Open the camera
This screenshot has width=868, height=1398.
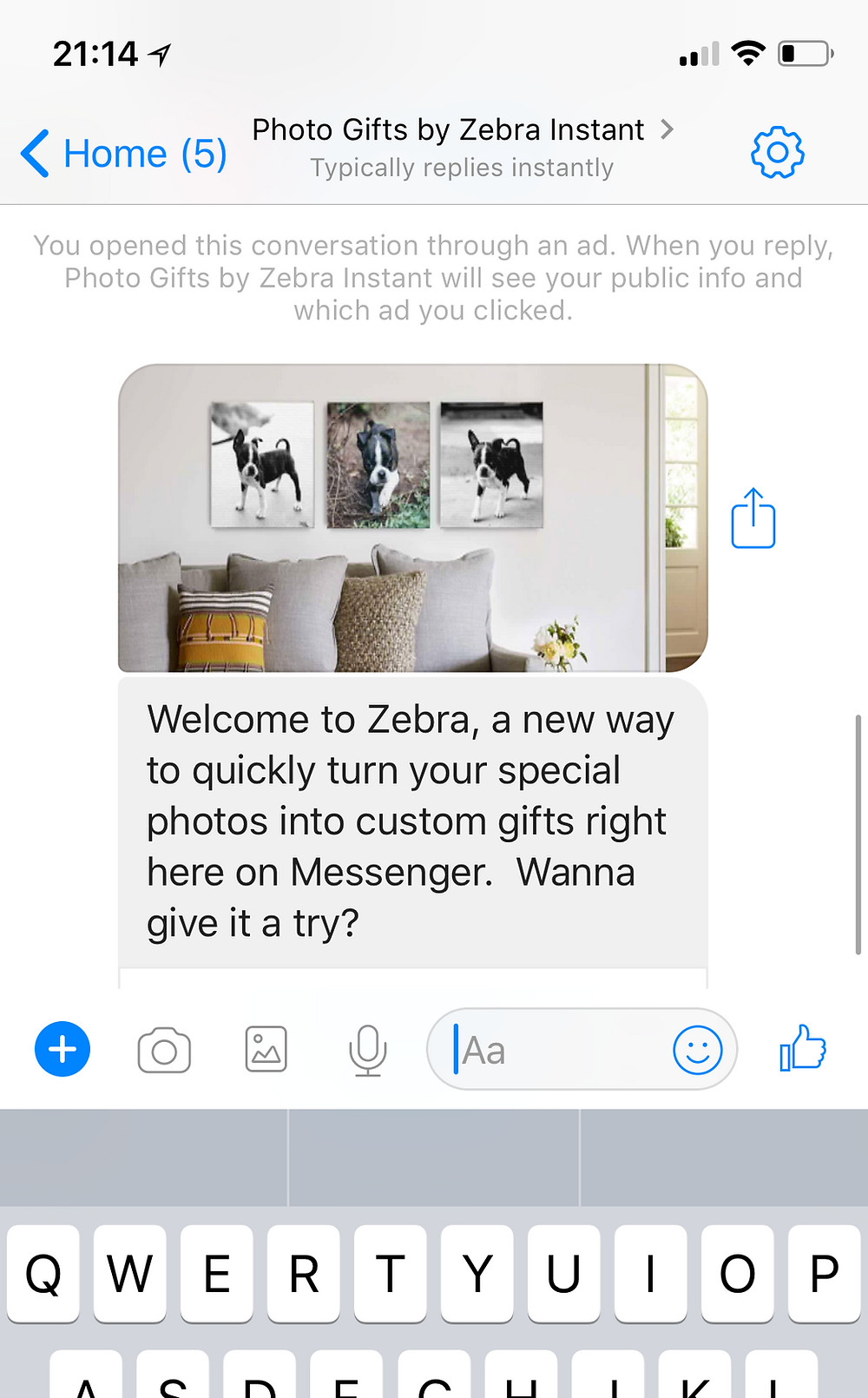(x=164, y=1050)
